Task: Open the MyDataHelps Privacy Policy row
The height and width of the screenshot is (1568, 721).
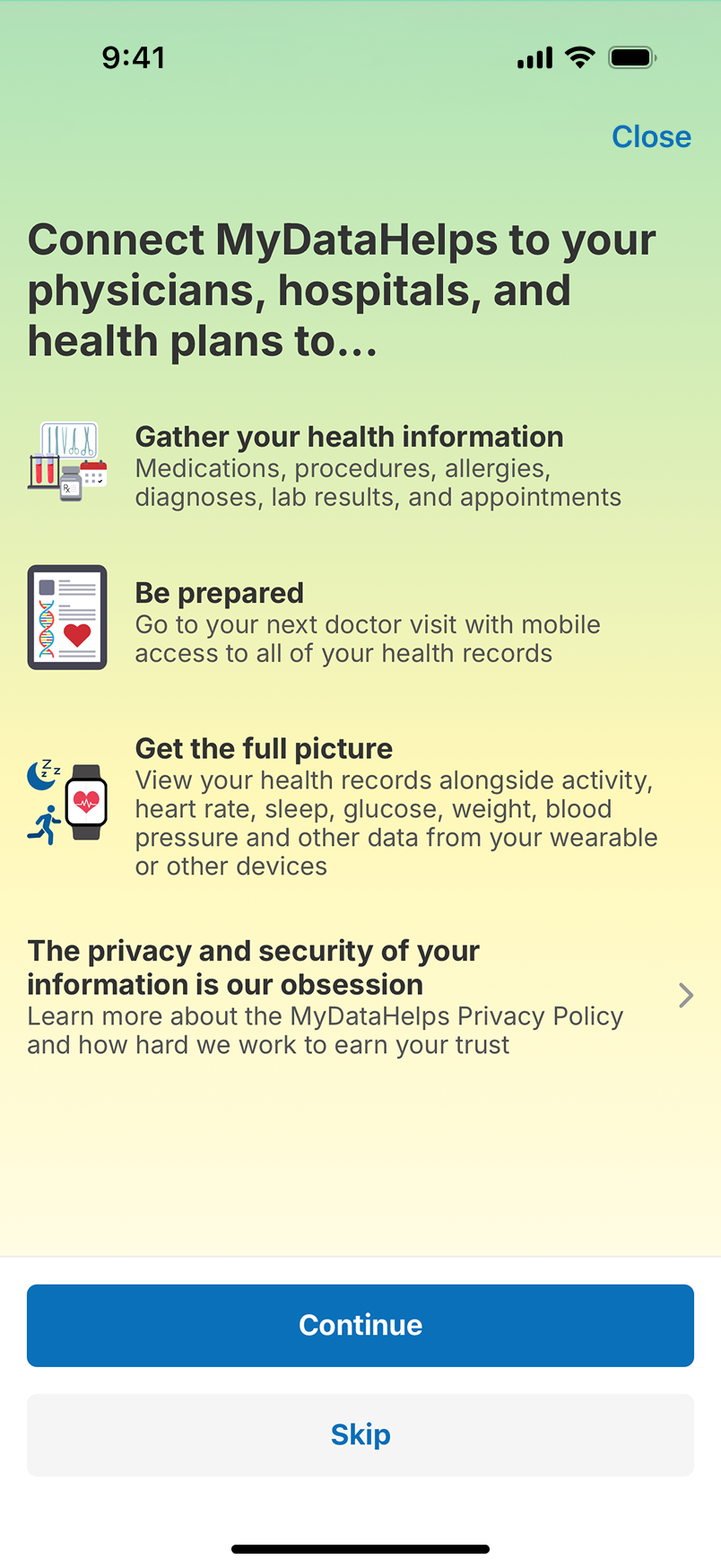Action: 359,997
